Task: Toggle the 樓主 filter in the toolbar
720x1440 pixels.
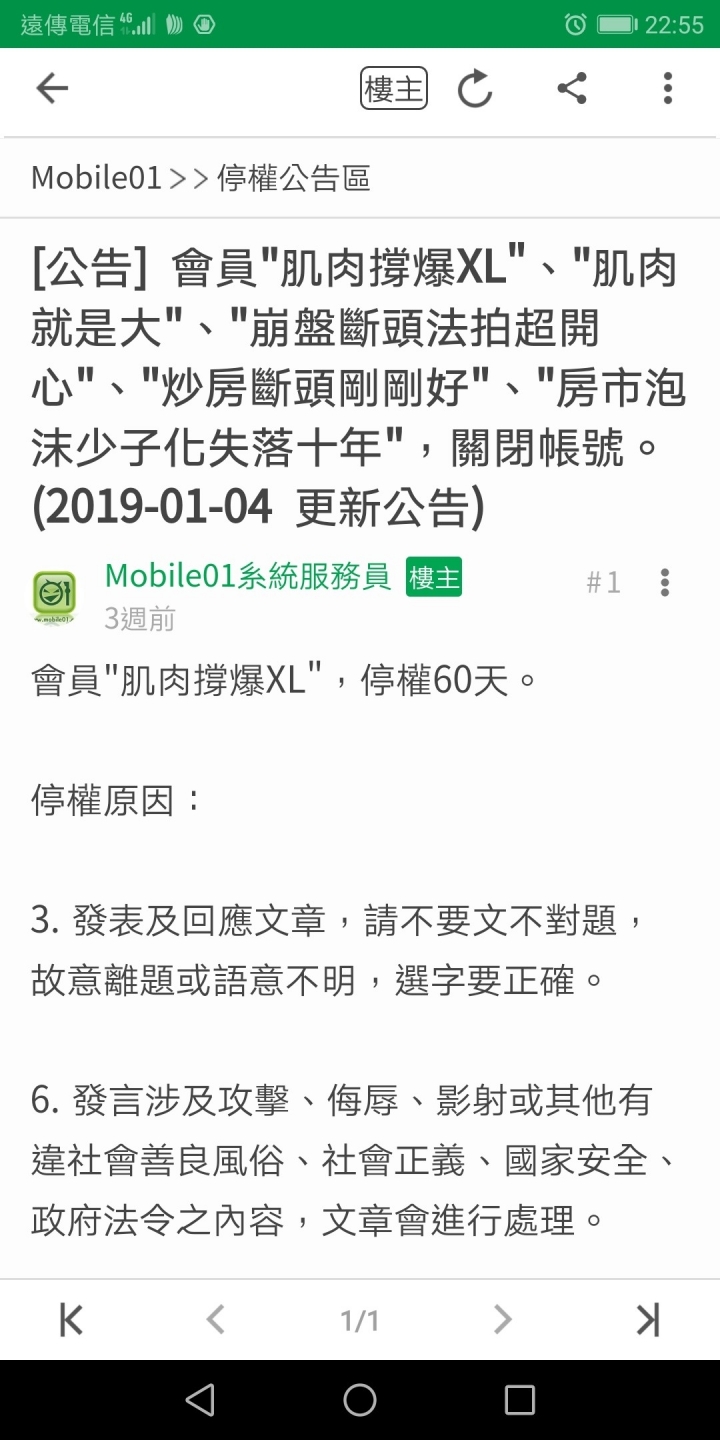Action: [394, 89]
